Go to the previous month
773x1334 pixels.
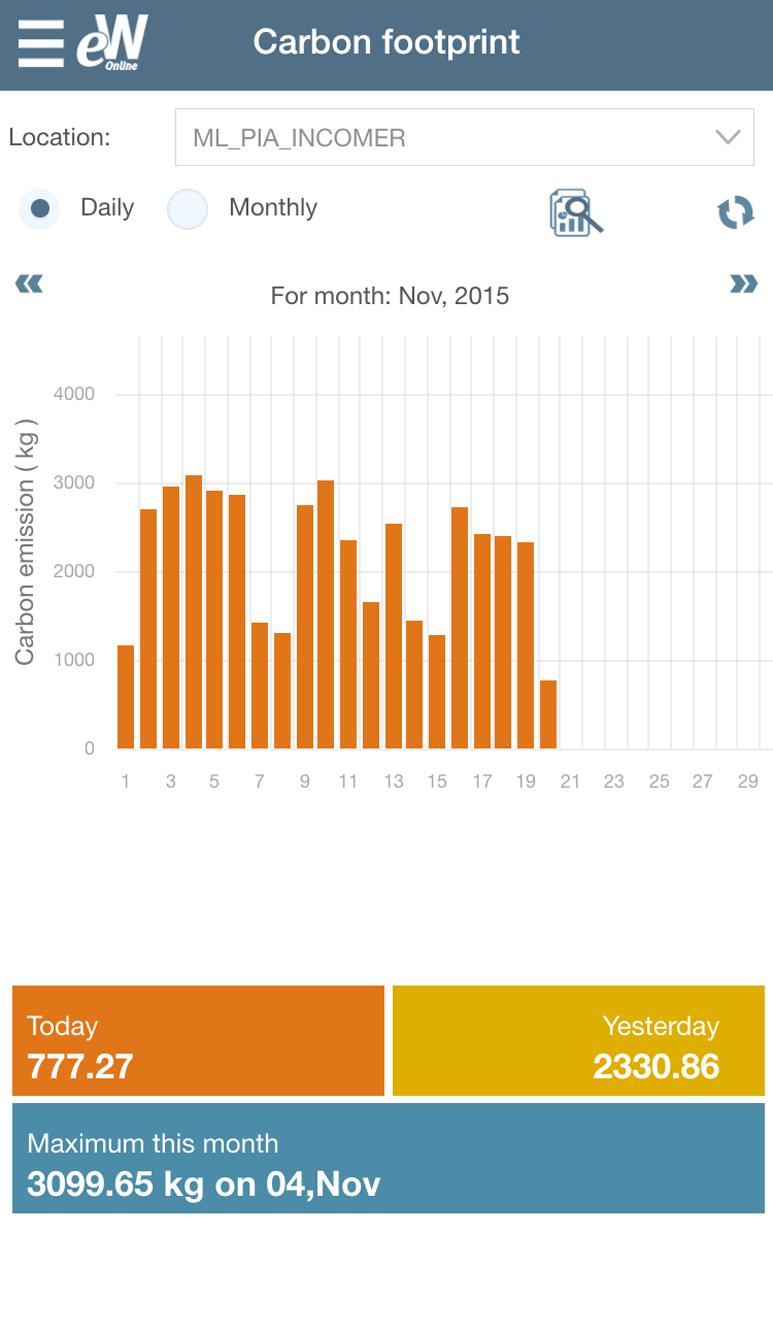click(29, 284)
